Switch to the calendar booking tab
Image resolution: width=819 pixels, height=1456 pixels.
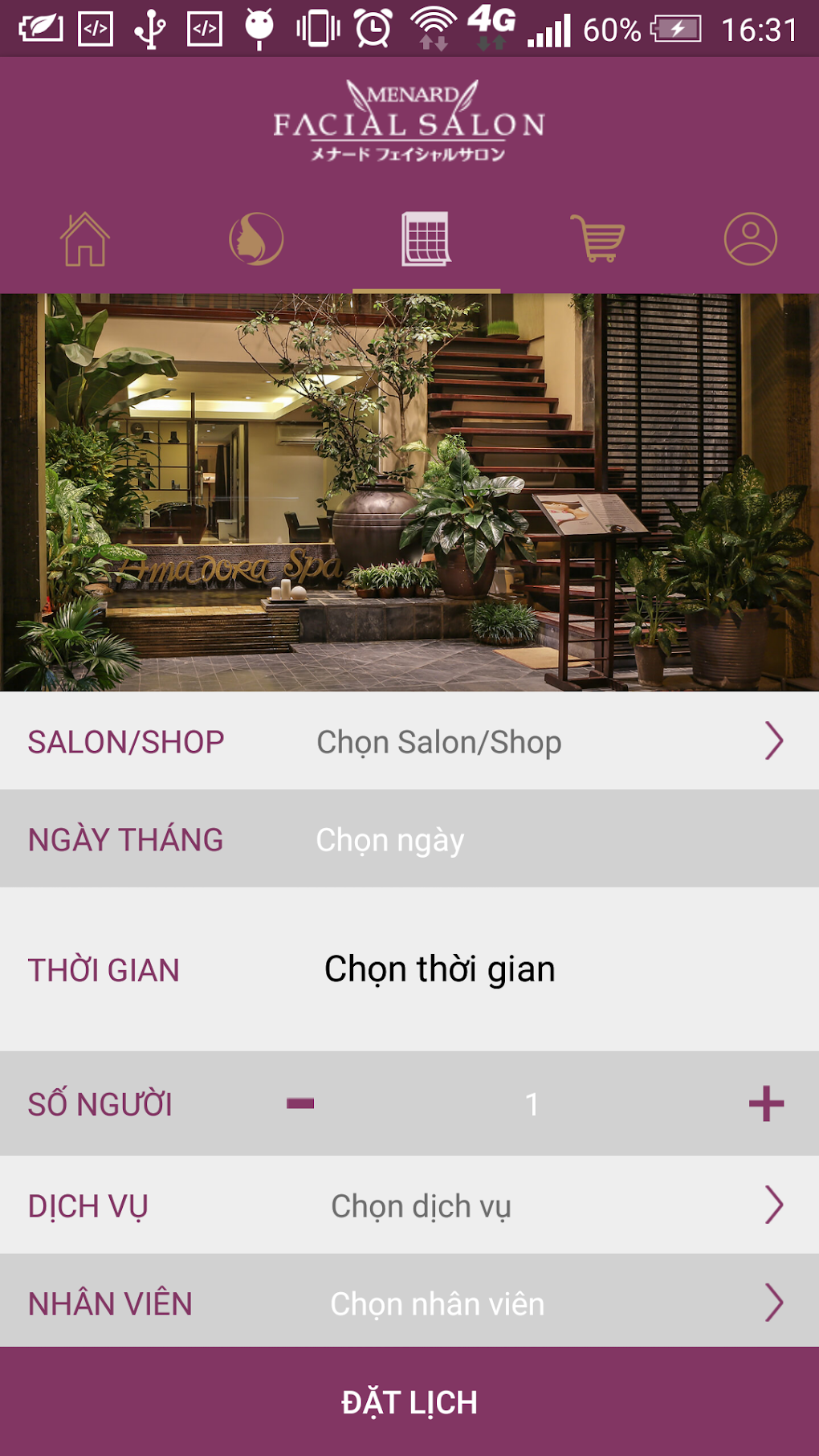point(426,239)
